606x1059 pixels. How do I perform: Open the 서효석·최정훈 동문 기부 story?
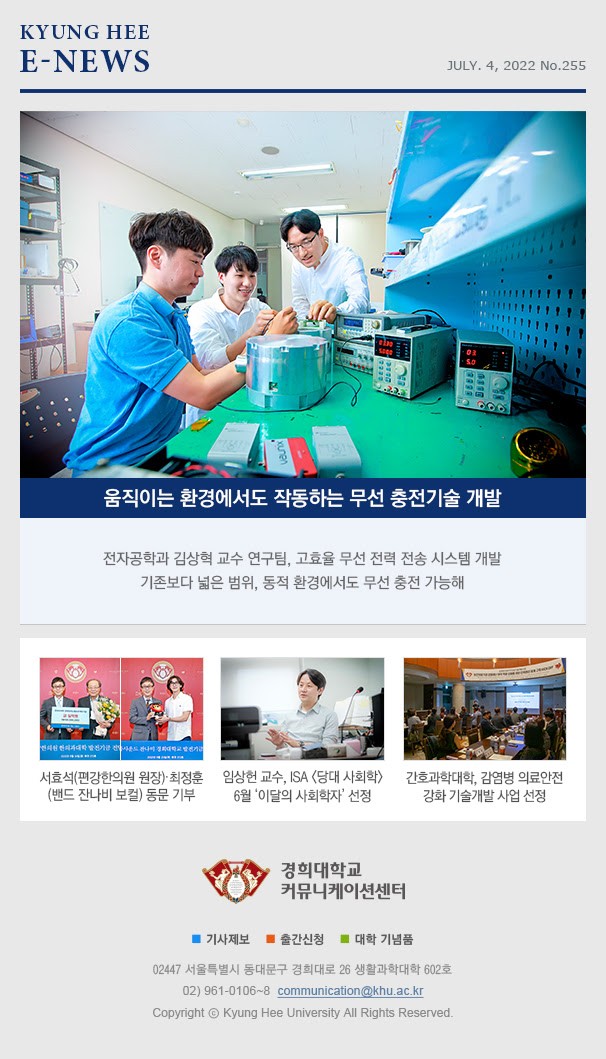121,786
